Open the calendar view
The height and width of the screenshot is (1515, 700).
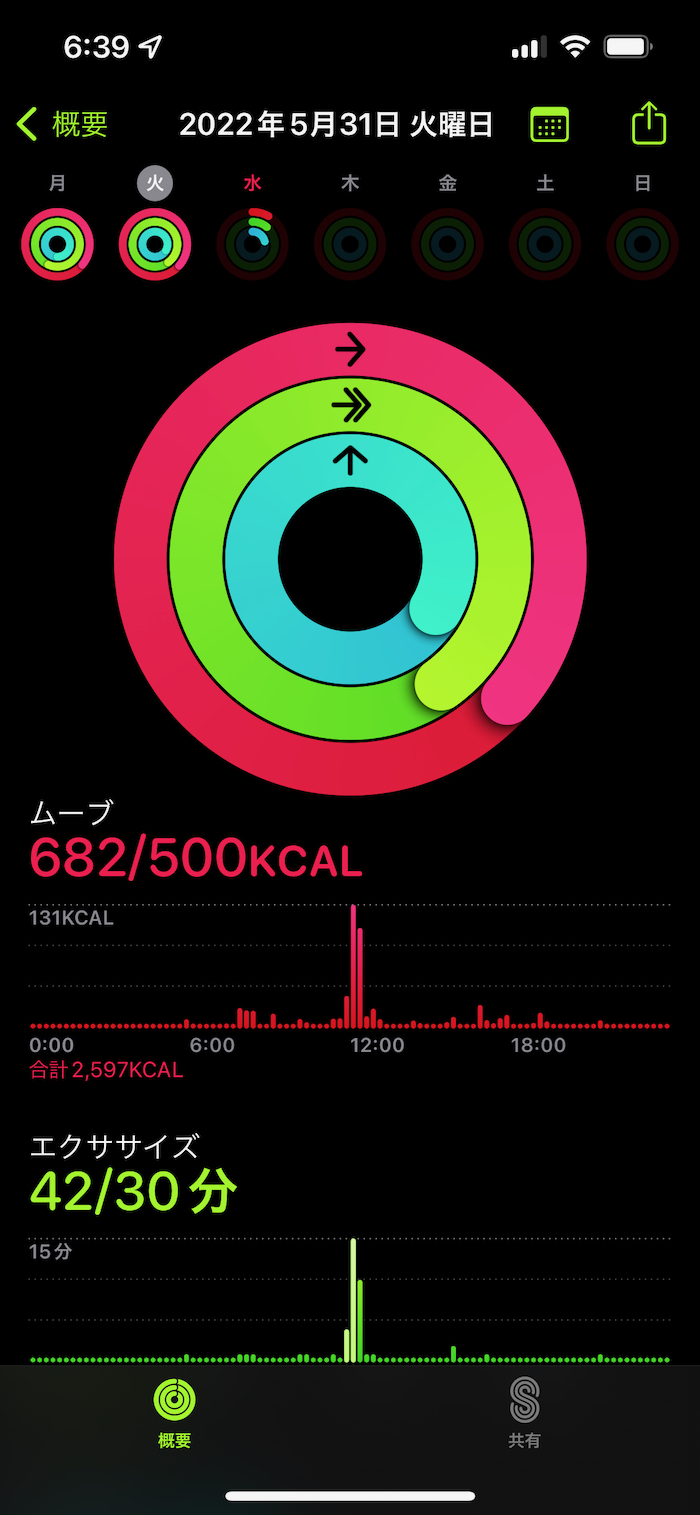click(x=549, y=125)
